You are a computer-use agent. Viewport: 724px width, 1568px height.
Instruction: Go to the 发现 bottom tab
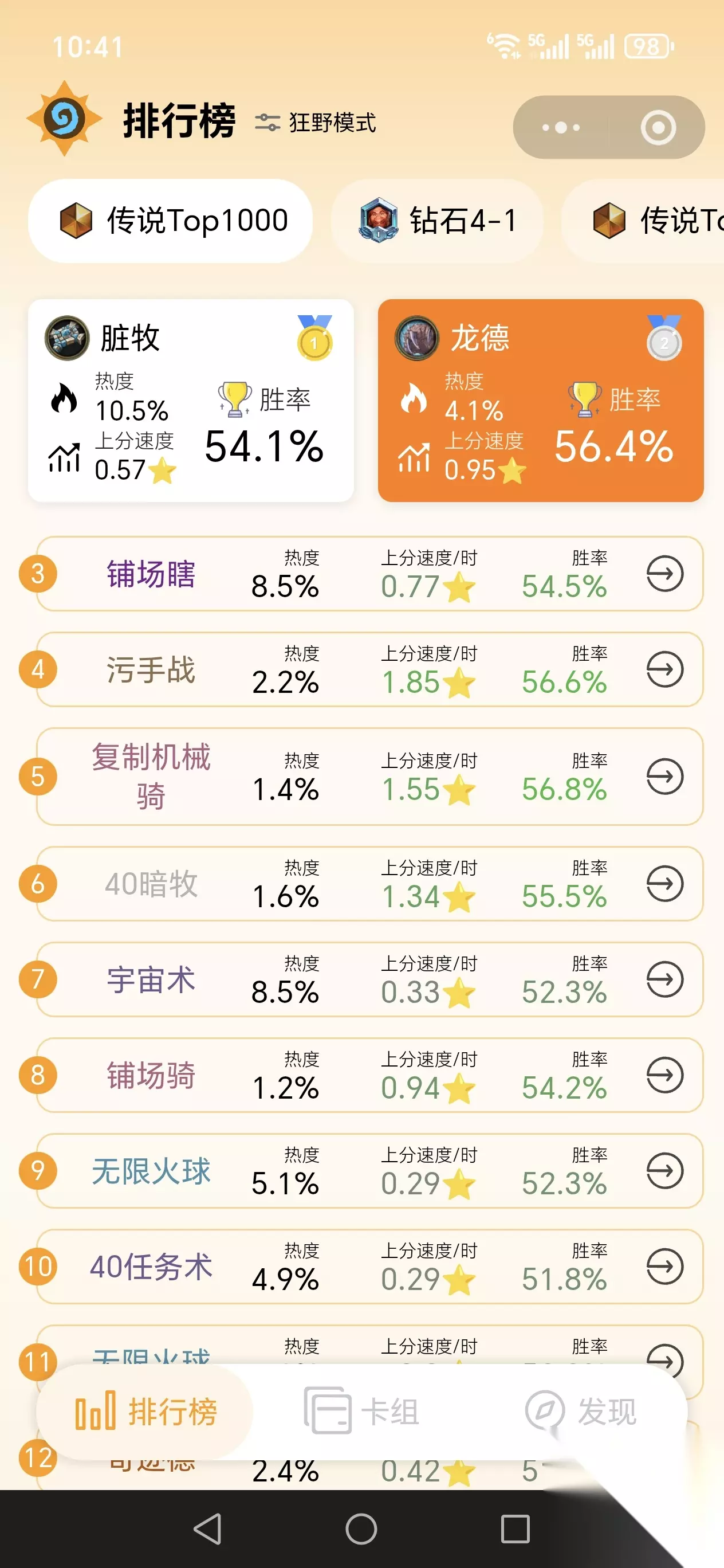pyautogui.click(x=581, y=1410)
